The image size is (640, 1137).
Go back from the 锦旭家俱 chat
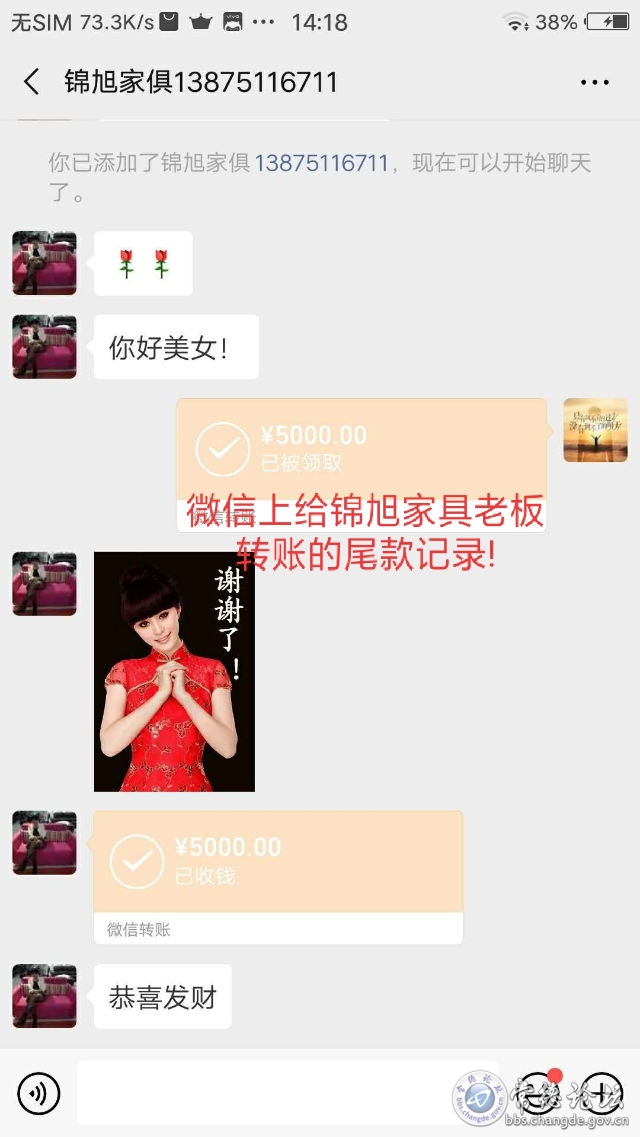32,82
